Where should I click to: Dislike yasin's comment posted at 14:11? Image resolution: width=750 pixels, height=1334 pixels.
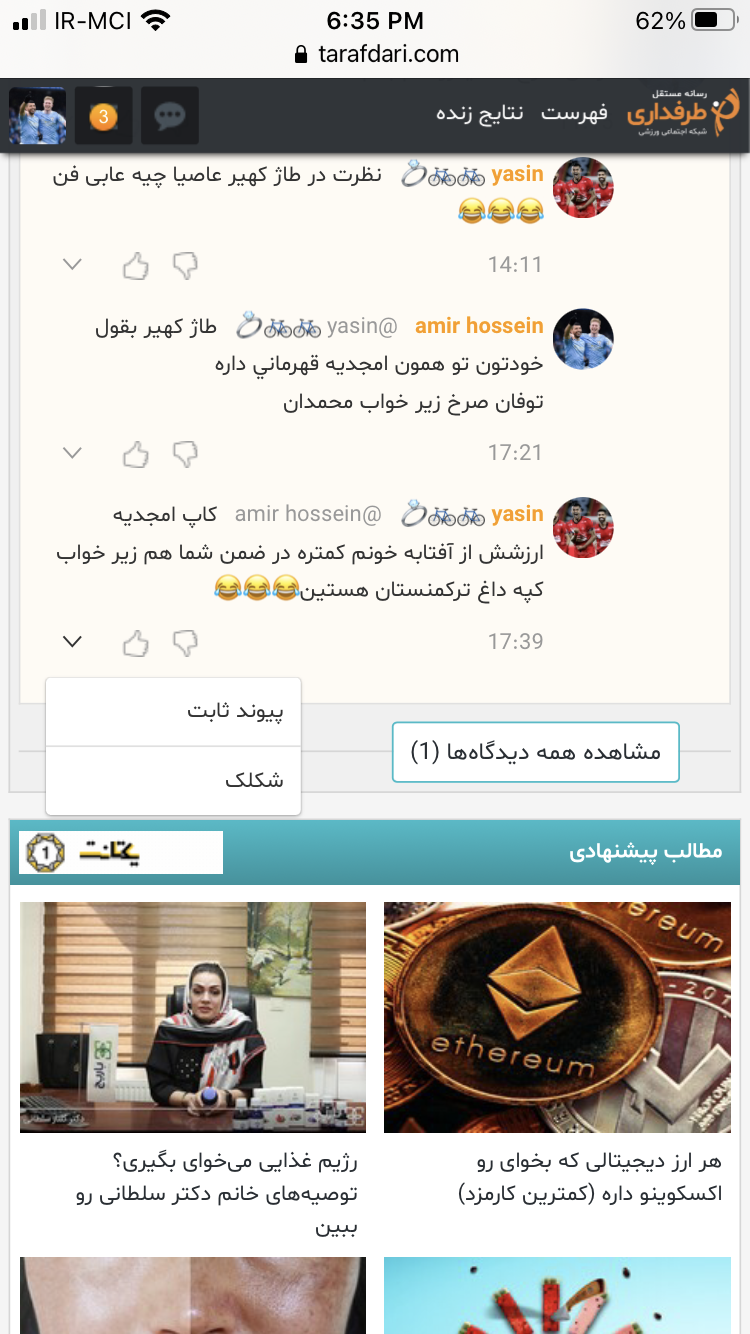tap(185, 265)
